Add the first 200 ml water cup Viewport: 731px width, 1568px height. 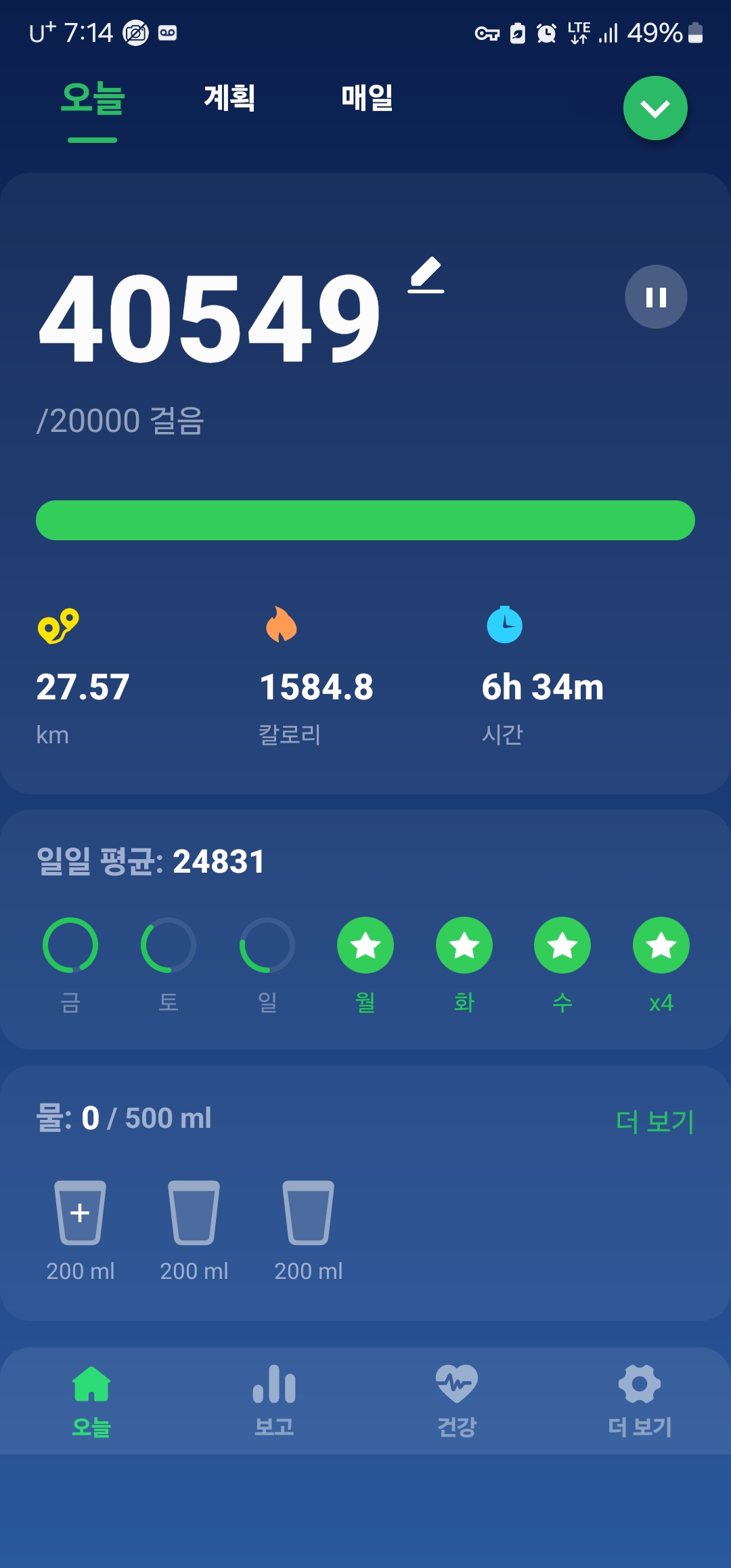(81, 1213)
